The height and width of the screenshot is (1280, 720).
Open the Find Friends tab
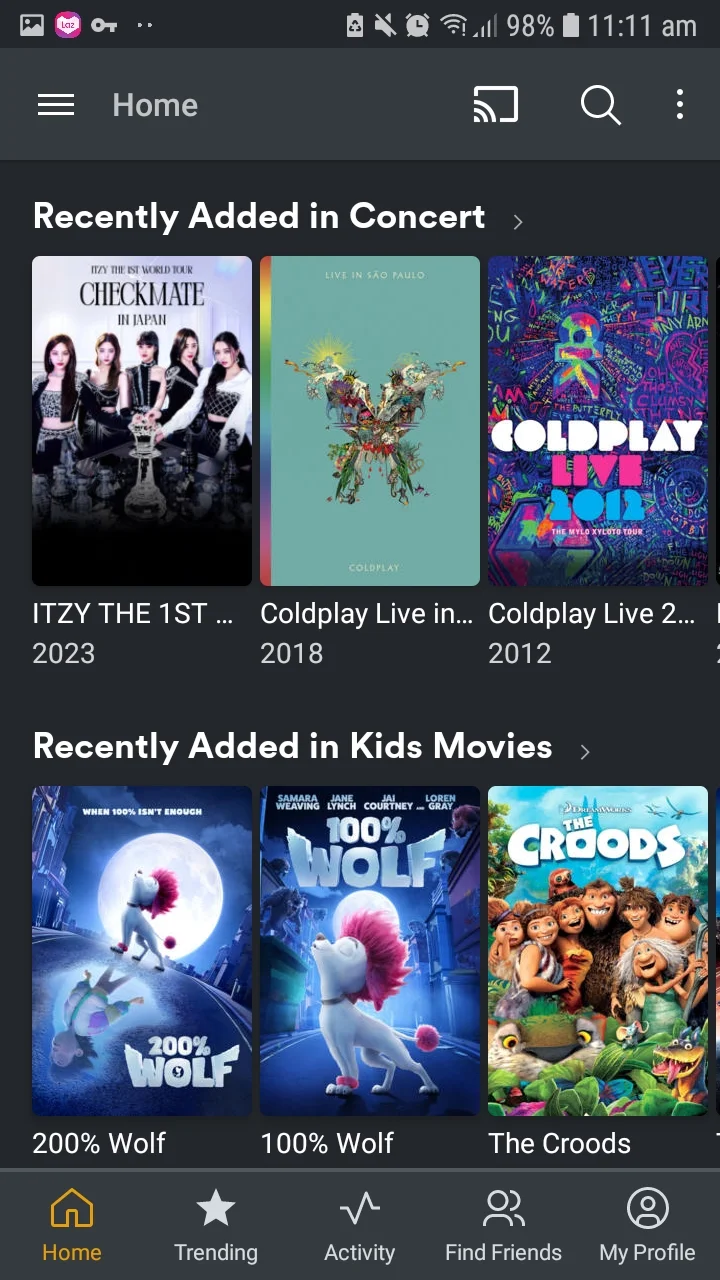tap(504, 1226)
